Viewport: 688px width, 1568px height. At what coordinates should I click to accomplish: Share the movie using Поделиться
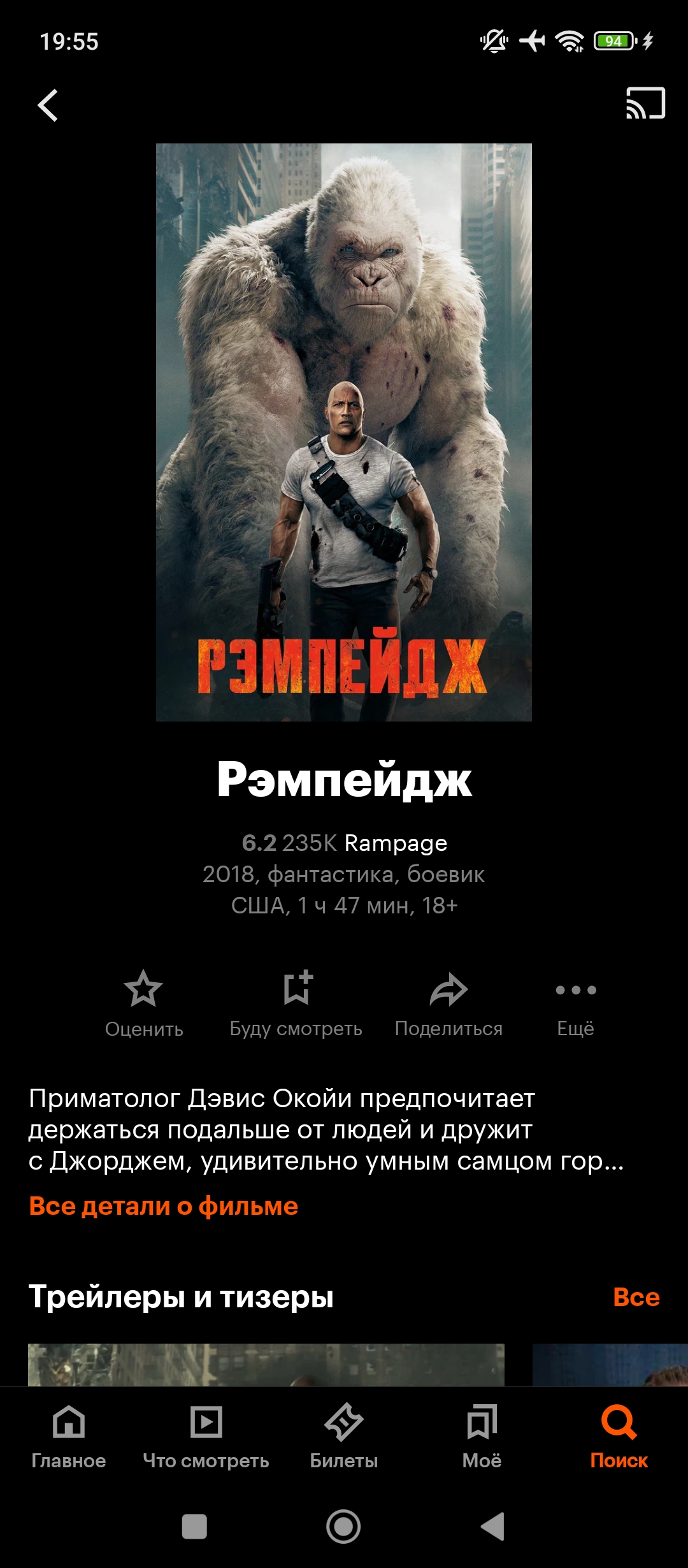point(448,1002)
